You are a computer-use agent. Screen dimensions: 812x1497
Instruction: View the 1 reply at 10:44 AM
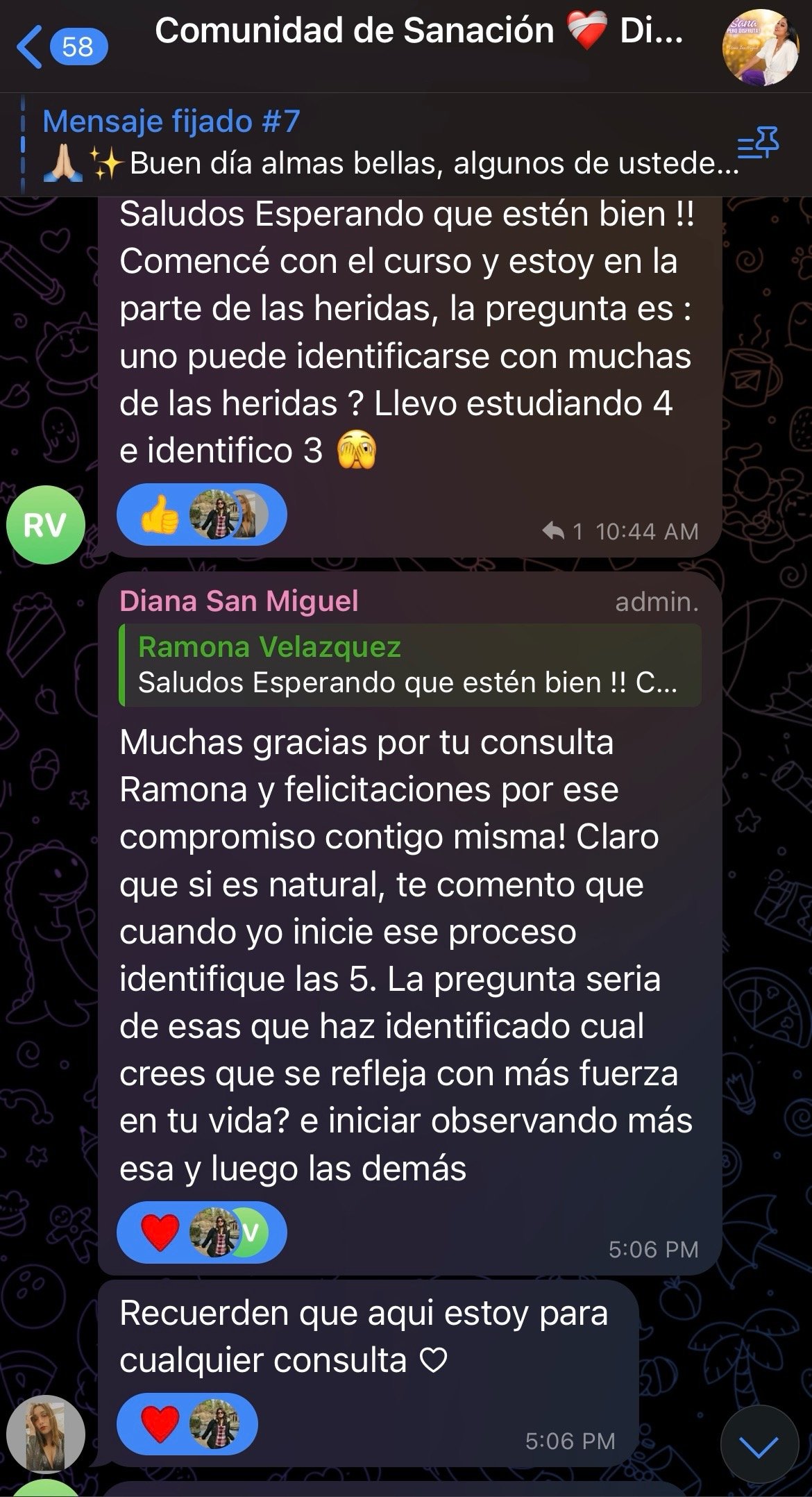pos(562,532)
